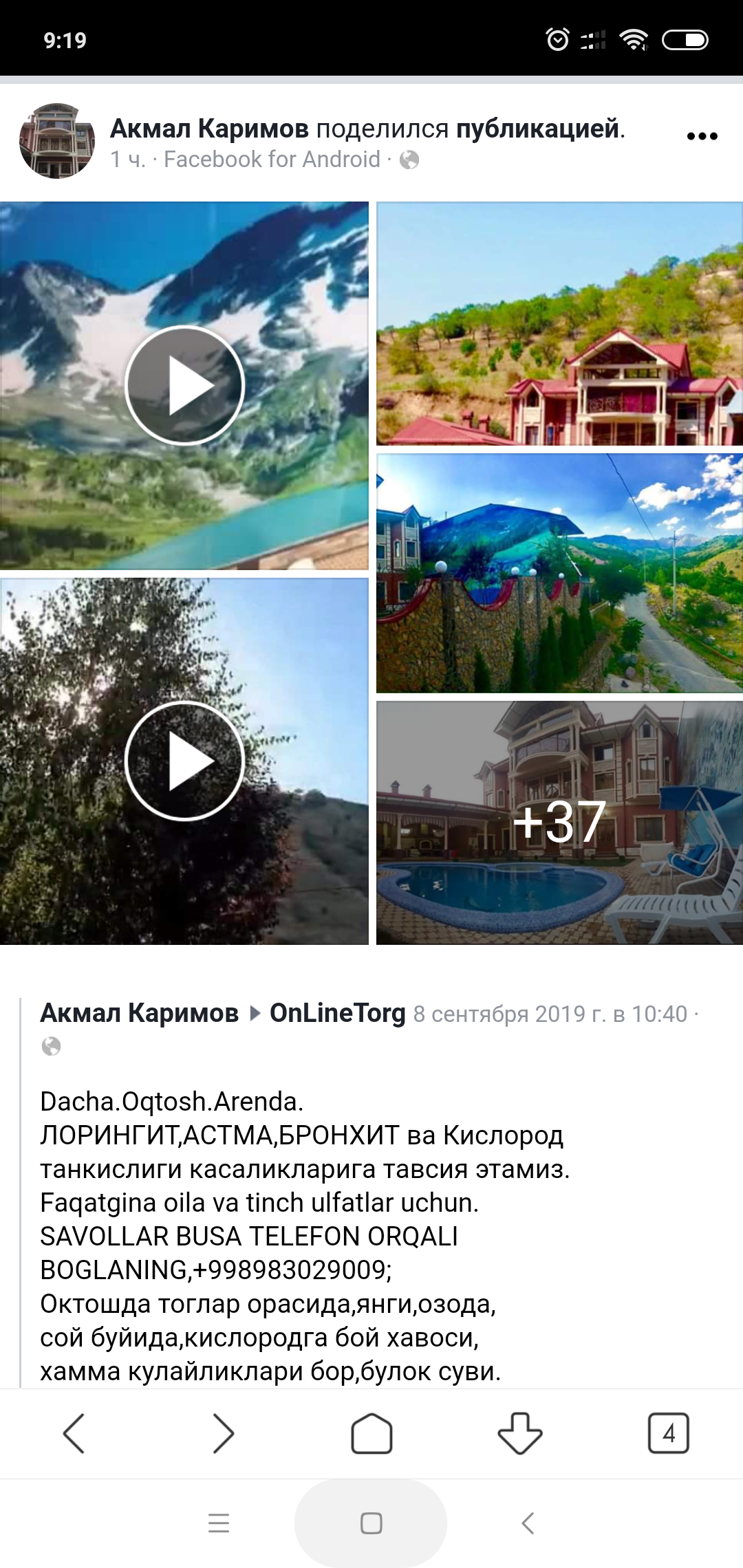Open the shared публикацией link

tap(538, 129)
